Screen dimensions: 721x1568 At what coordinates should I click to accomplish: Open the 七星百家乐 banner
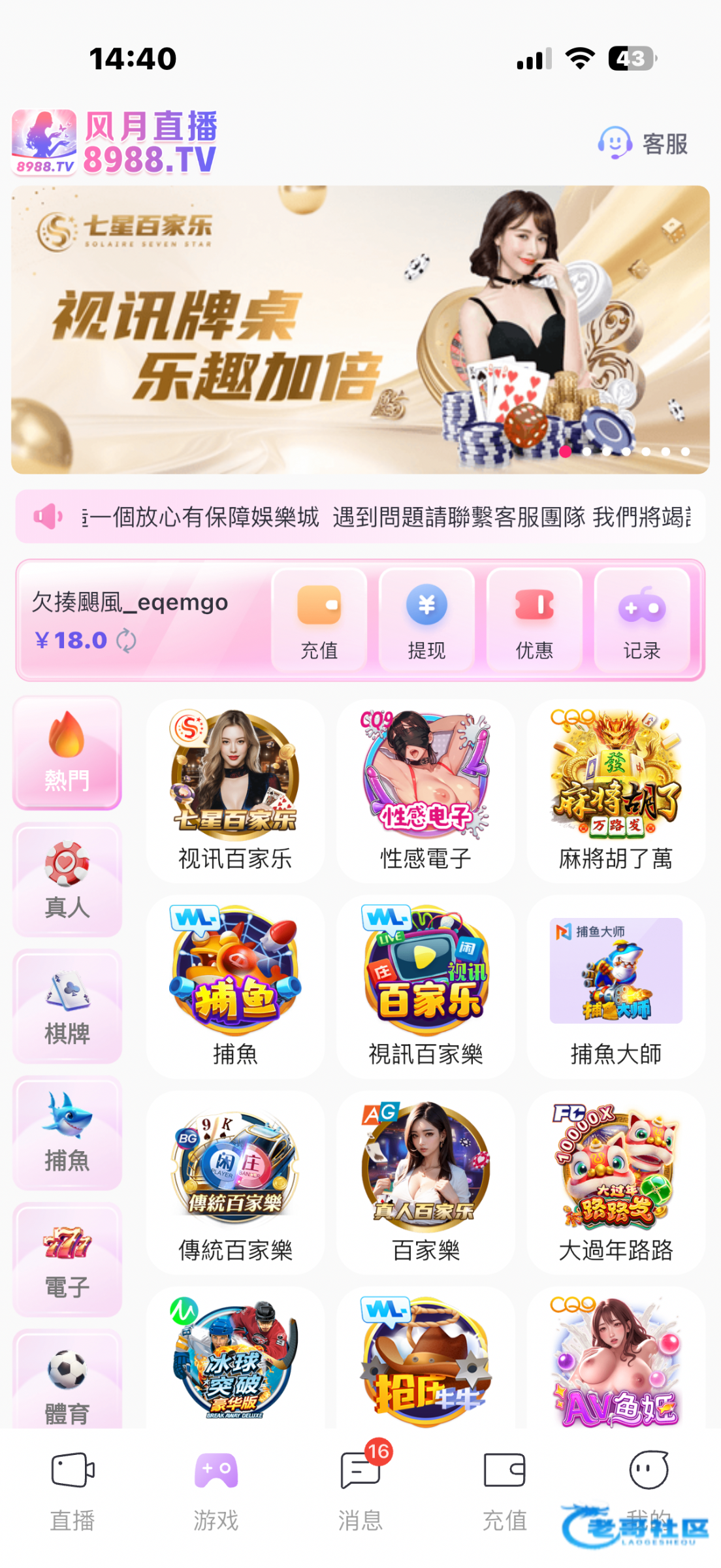tap(360, 329)
